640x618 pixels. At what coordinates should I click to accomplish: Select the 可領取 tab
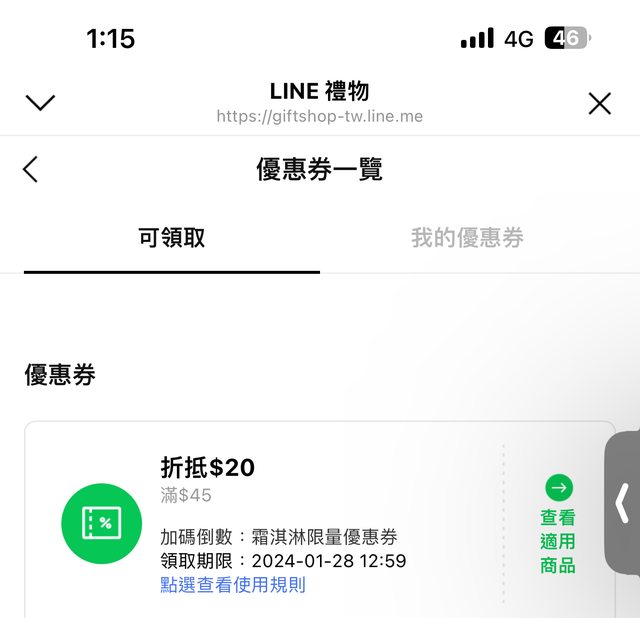[172, 238]
